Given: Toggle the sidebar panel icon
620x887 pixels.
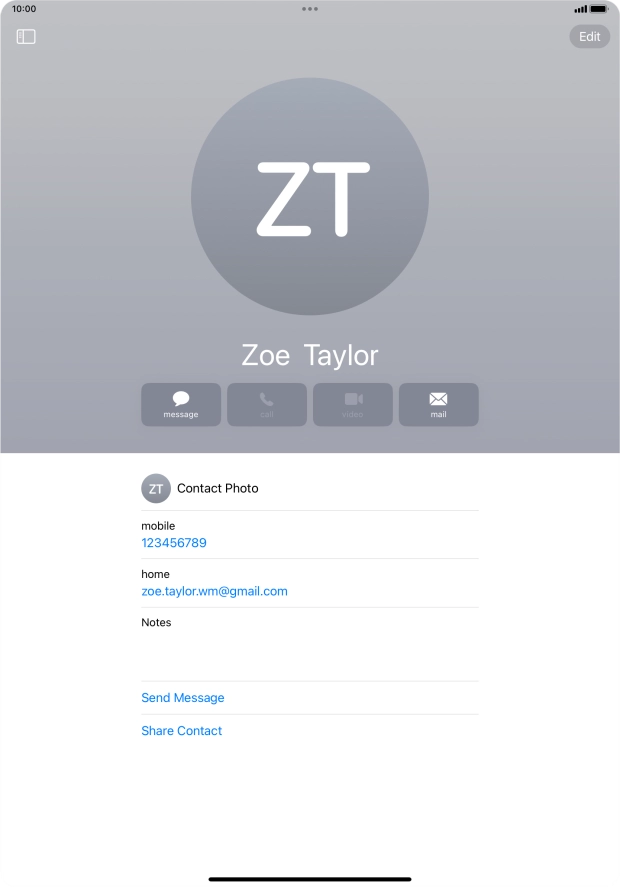Looking at the screenshot, I should 26,37.
